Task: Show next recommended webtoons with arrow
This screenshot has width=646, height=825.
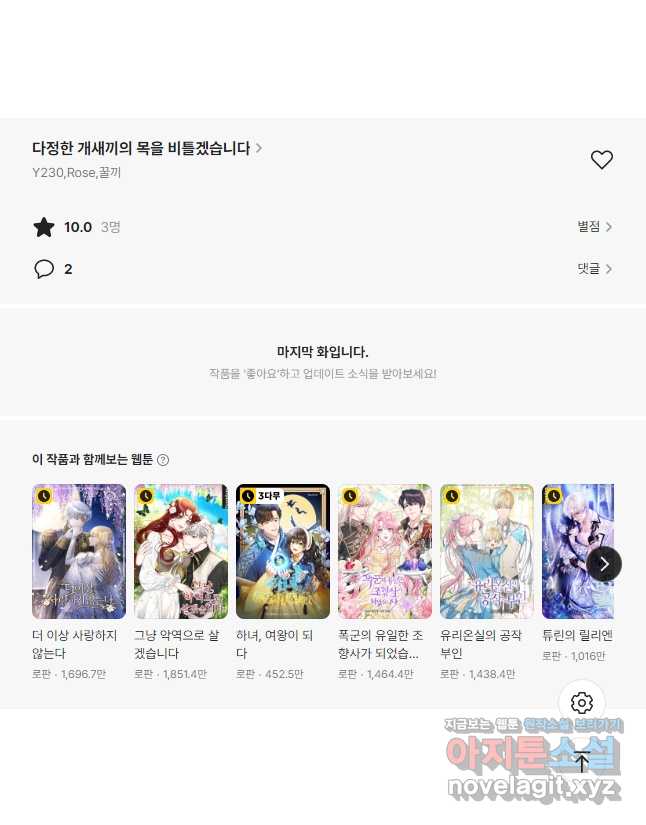Action: (604, 564)
